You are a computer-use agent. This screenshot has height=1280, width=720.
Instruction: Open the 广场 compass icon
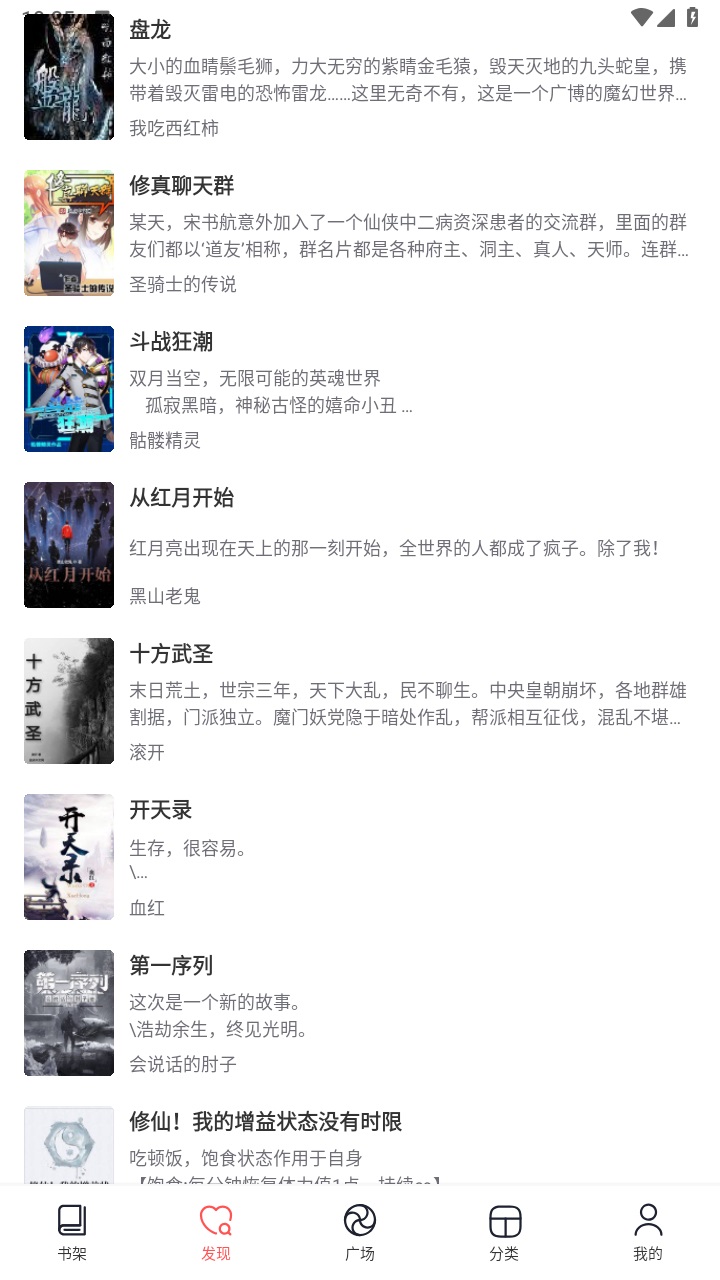[360, 1220]
